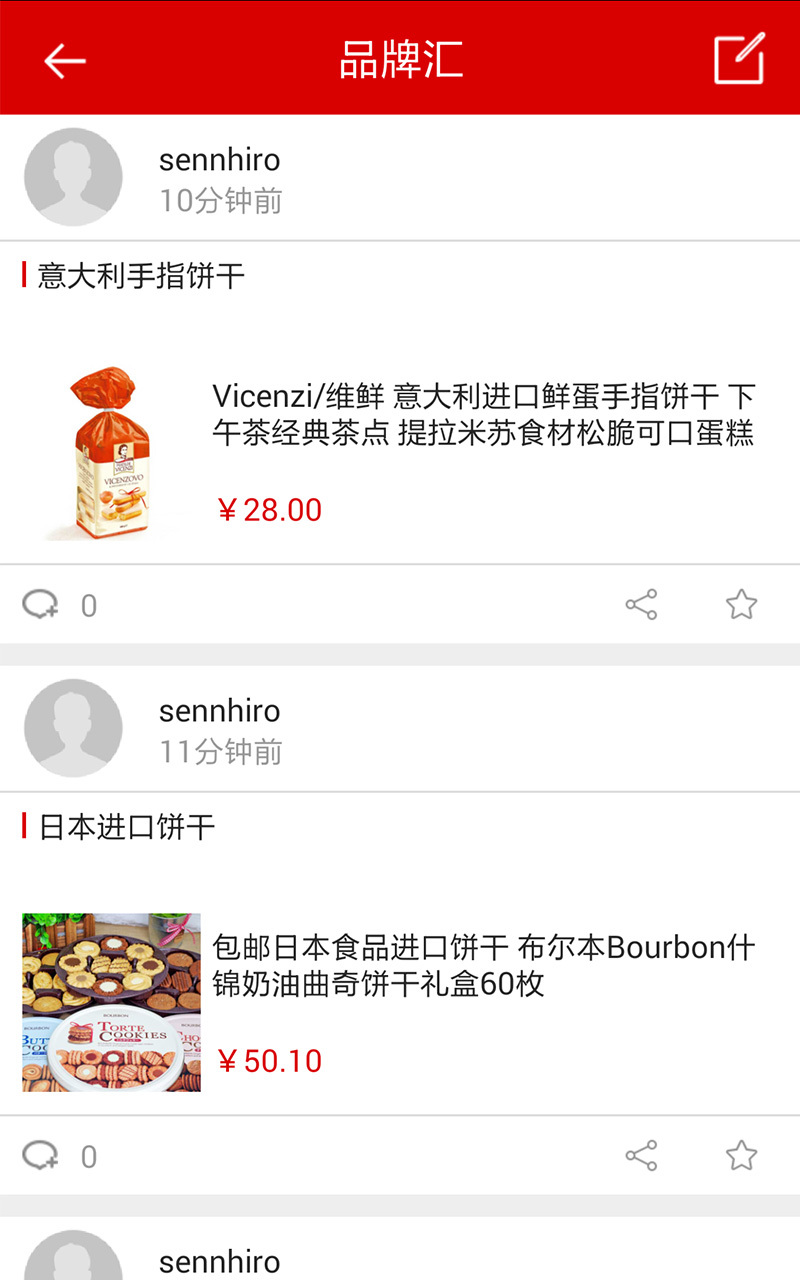The width and height of the screenshot is (800, 1280).
Task: Open the Vicenzi finger biscuits product card
Action: coord(400,453)
